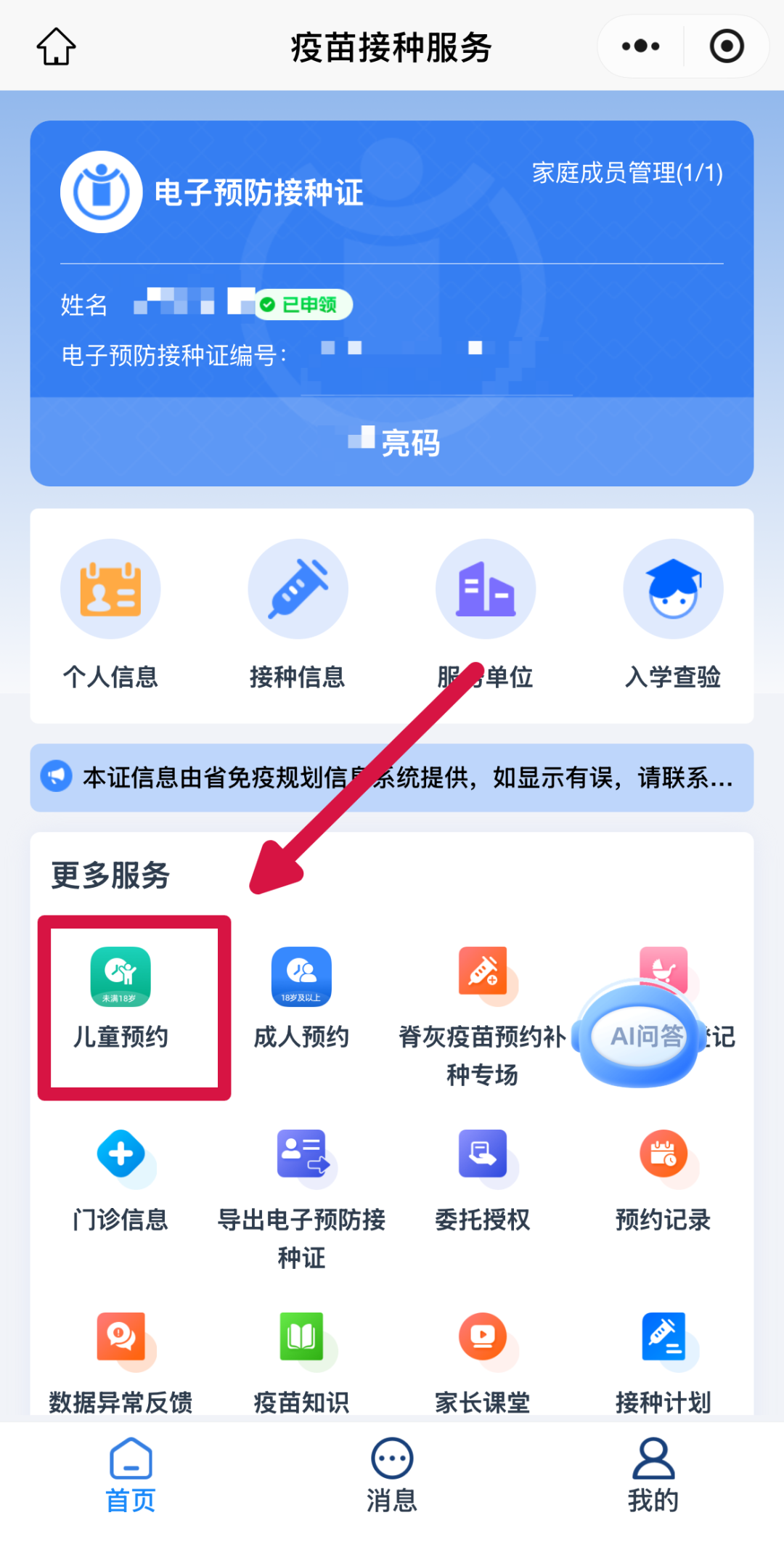Image resolution: width=784 pixels, height=1547 pixels.
Task: Open 脊灰疫苗预约补种专场
Action: pyautogui.click(x=482, y=1009)
